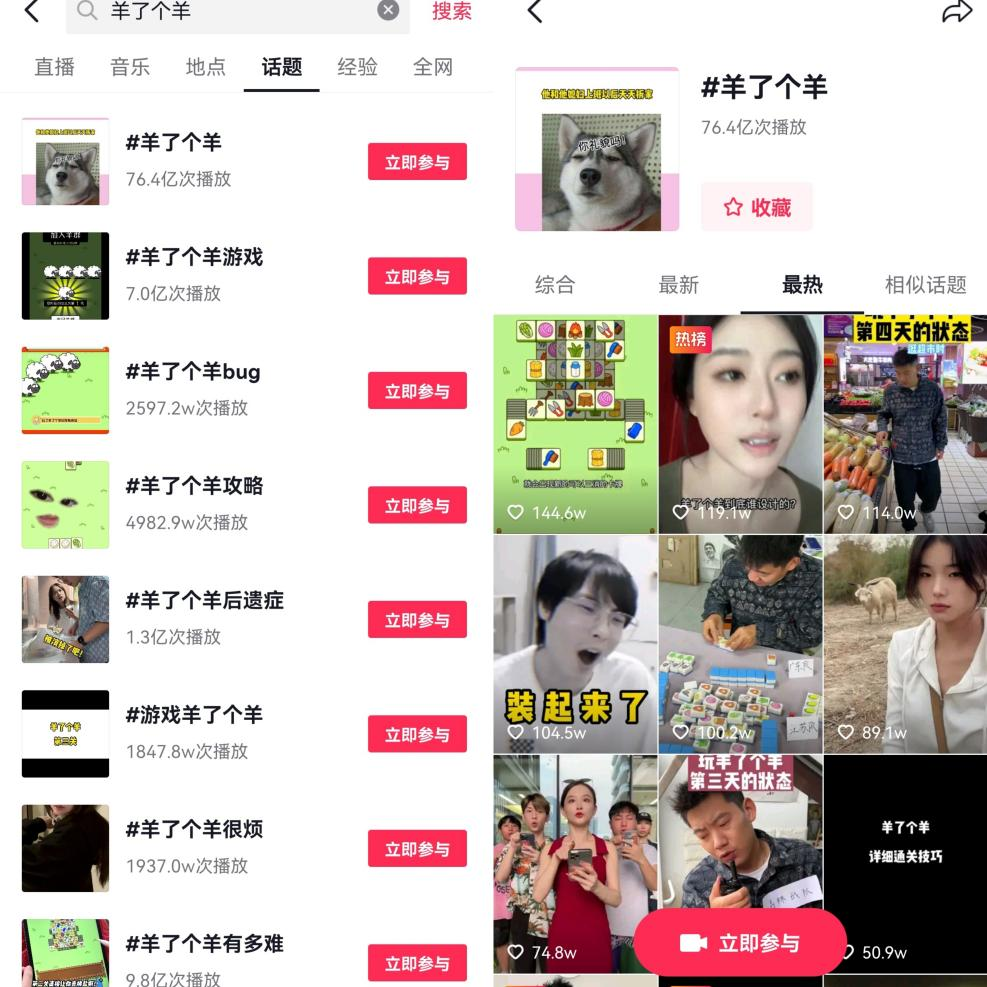987x987 pixels.
Task: Share the topic with the arrow icon
Action: (x=956, y=12)
